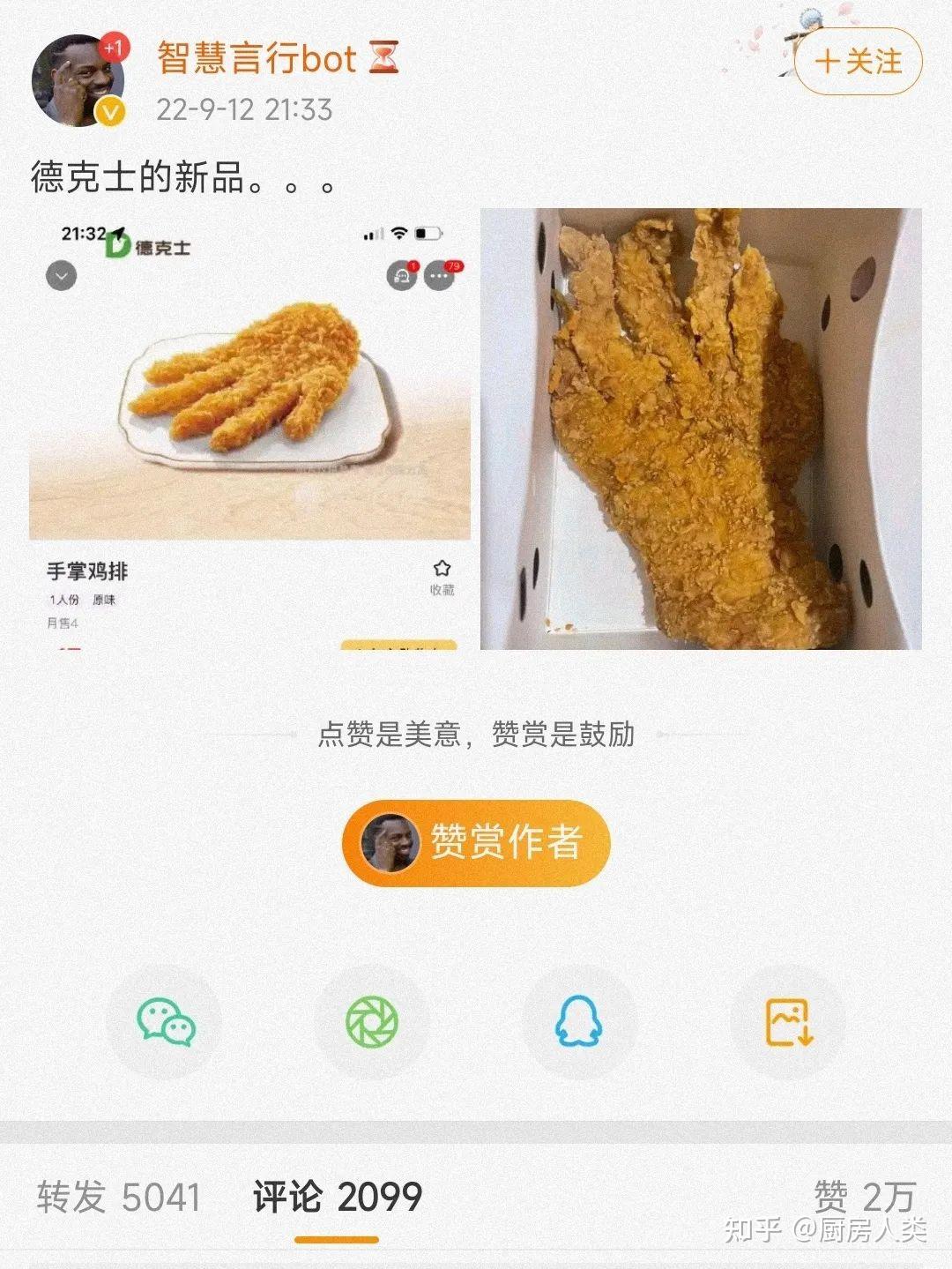Open the 智慧言行bot profile avatar
952x1269 pixels.
click(x=78, y=81)
